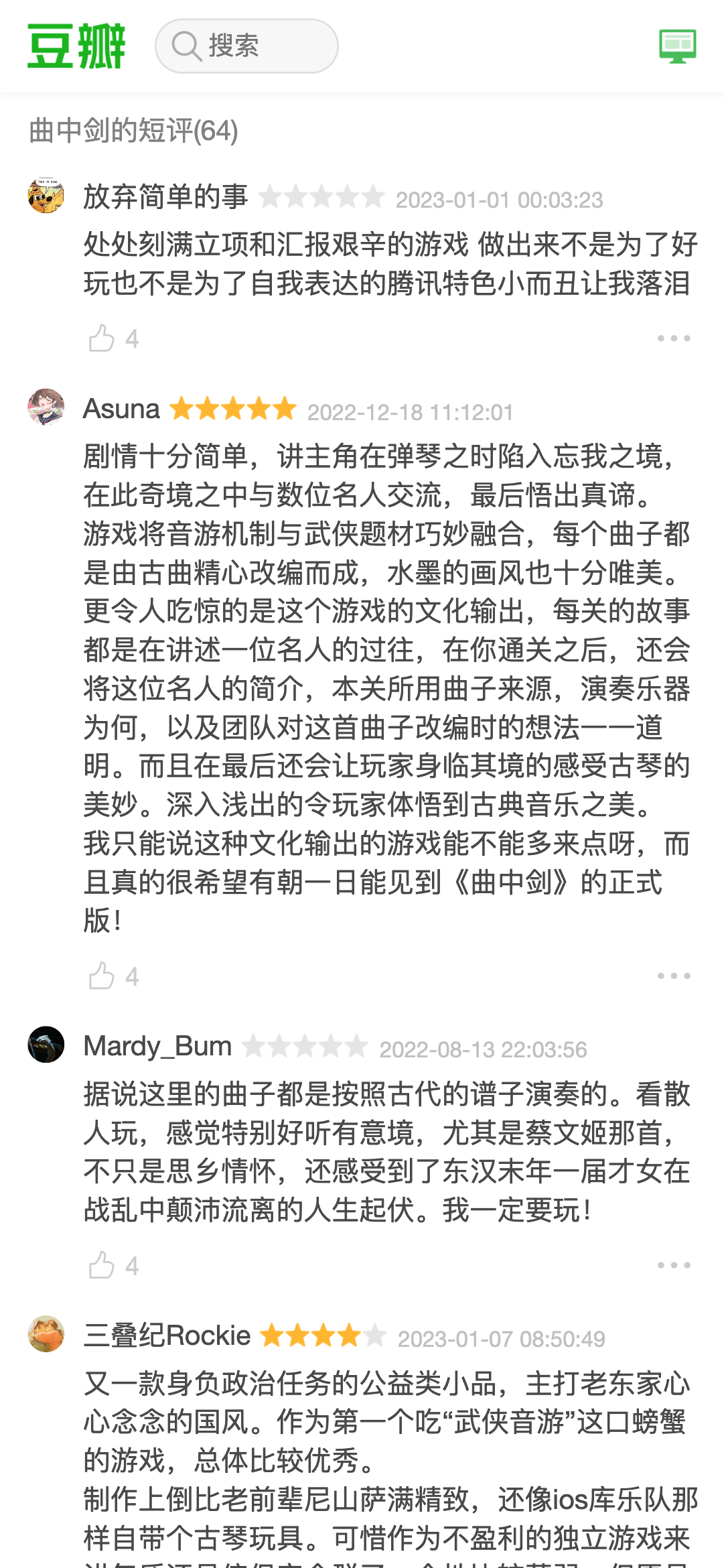Open the desktop version icon

677,46
